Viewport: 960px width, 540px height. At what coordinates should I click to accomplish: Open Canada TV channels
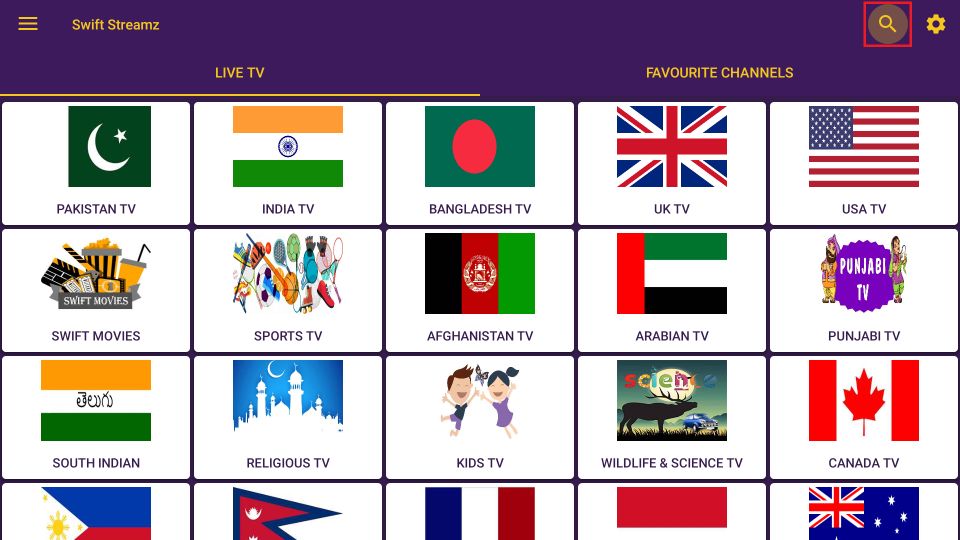(864, 417)
